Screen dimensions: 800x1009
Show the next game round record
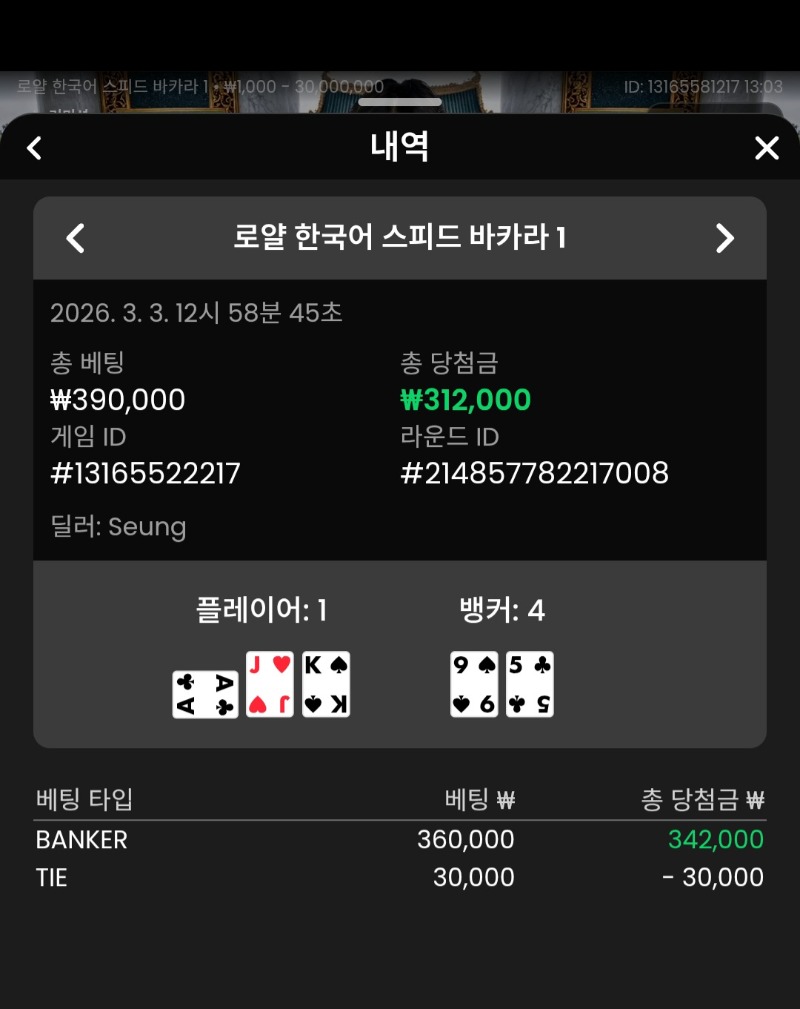click(x=725, y=238)
